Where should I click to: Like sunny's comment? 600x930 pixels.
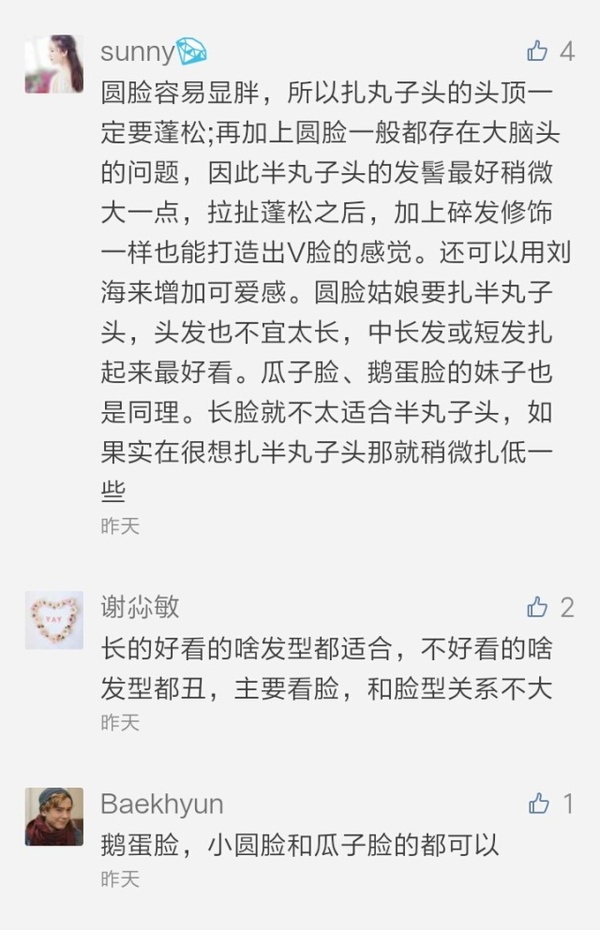538,51
